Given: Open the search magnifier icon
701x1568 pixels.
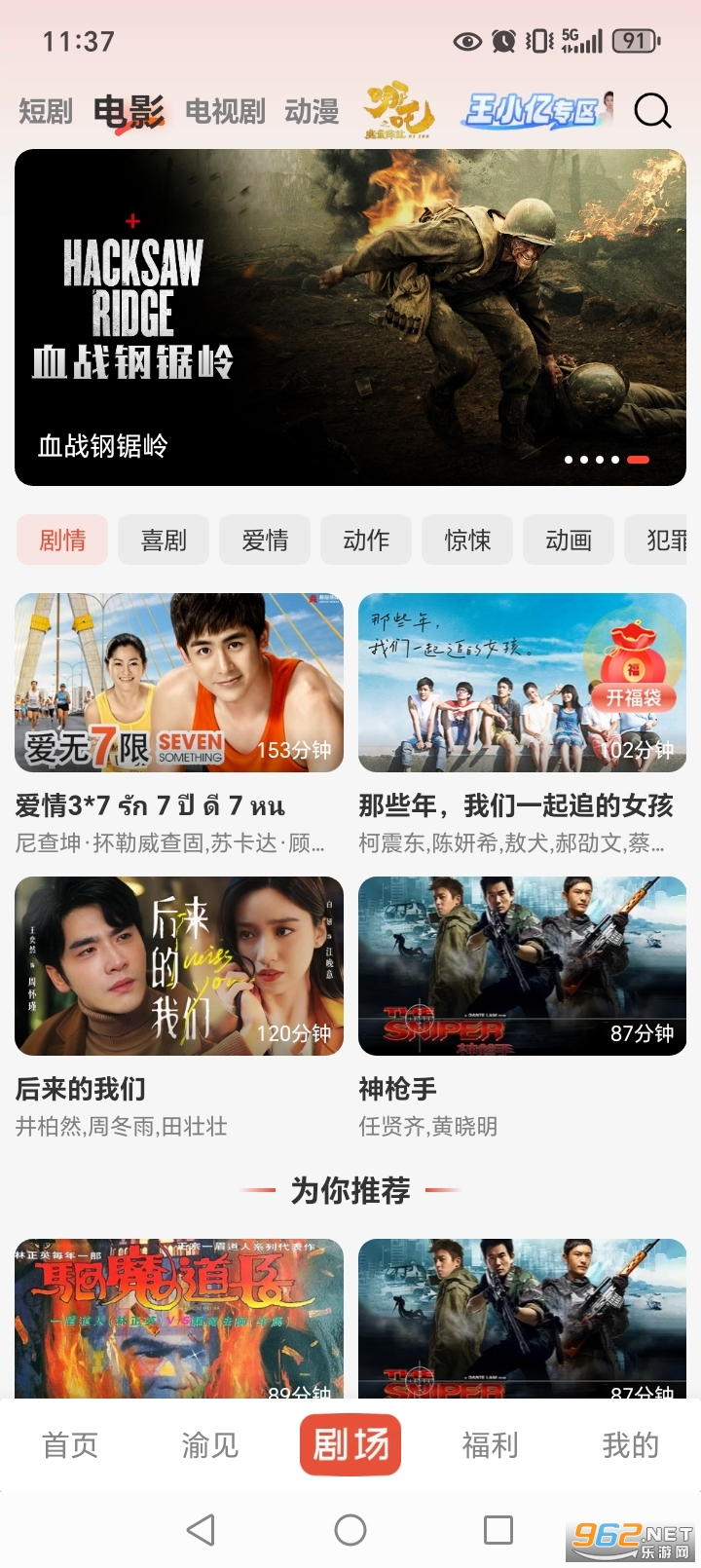Looking at the screenshot, I should [652, 111].
